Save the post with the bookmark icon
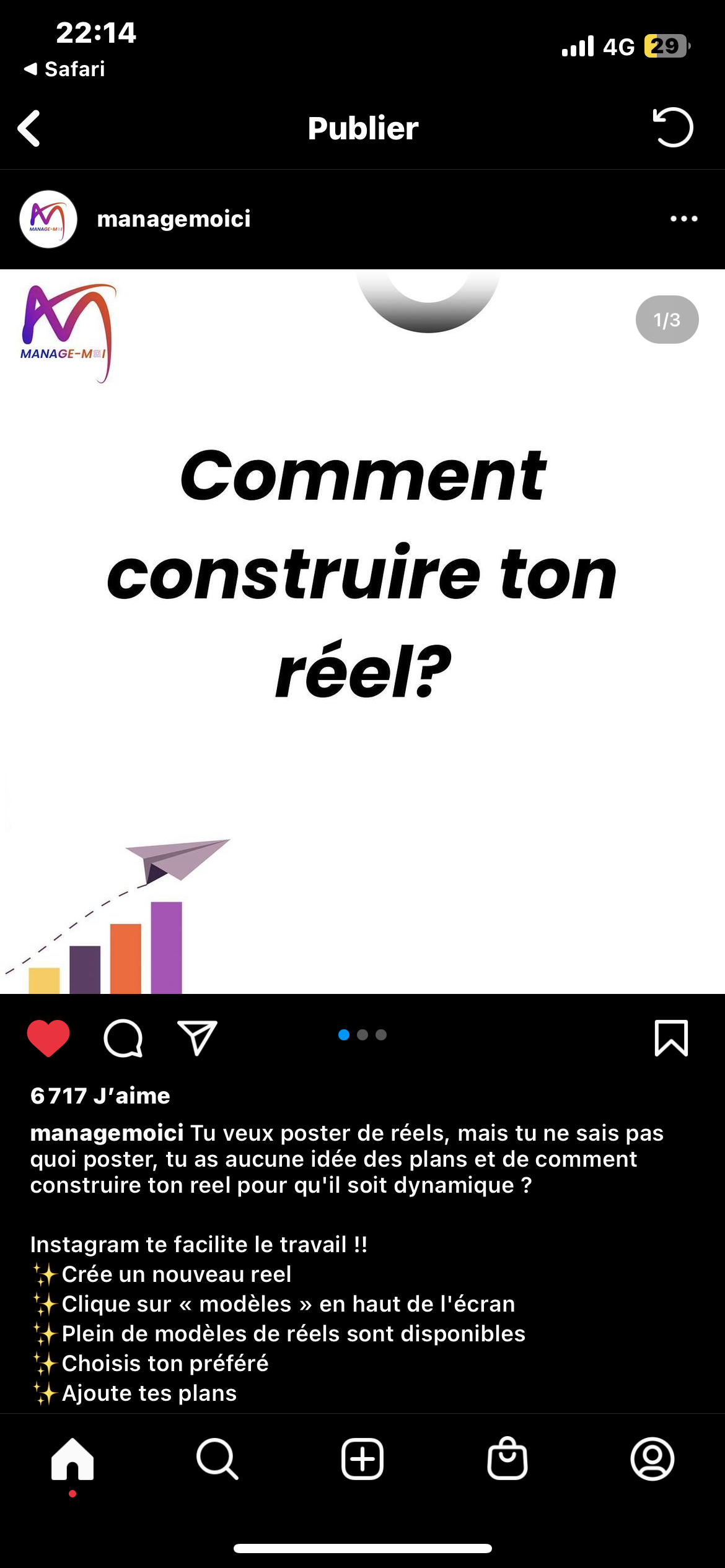This screenshot has width=725, height=1568. click(671, 1038)
